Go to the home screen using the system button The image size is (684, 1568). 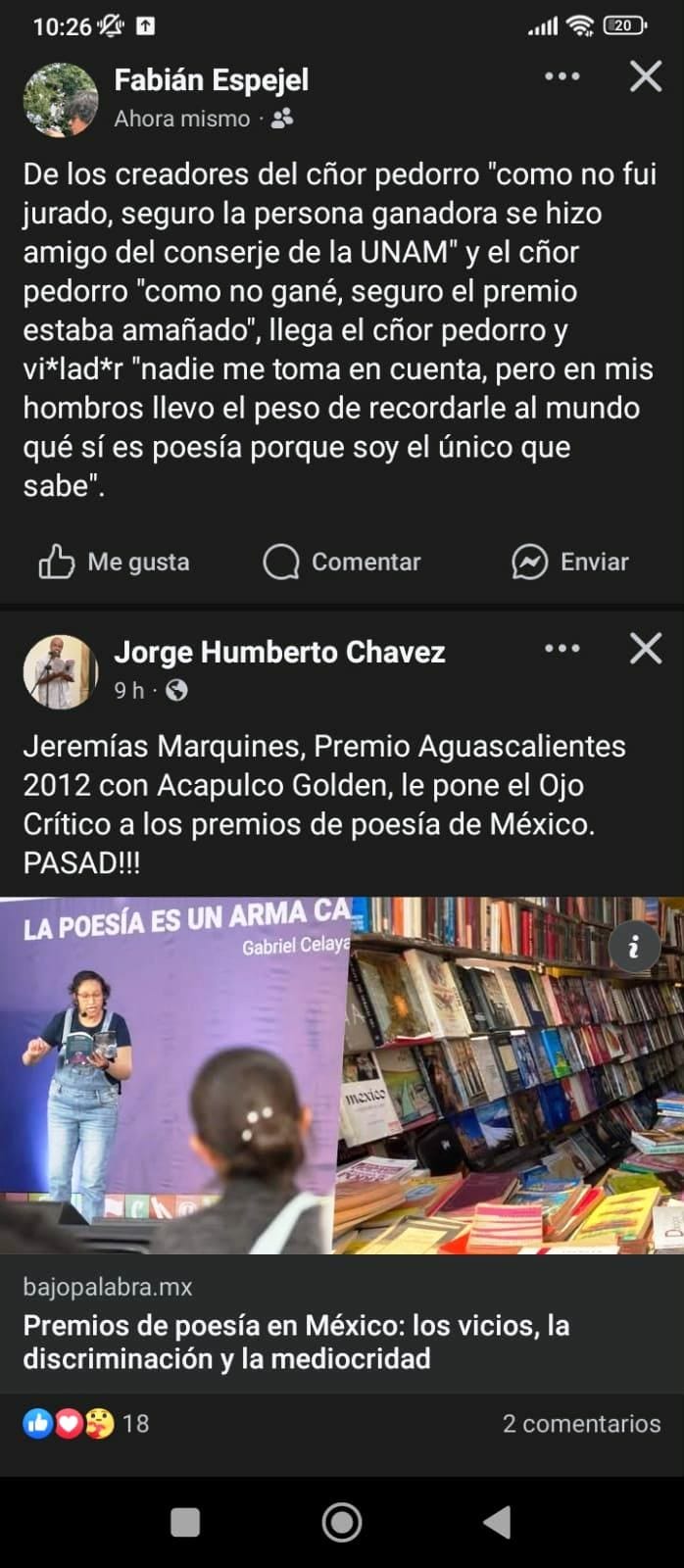tap(342, 1522)
